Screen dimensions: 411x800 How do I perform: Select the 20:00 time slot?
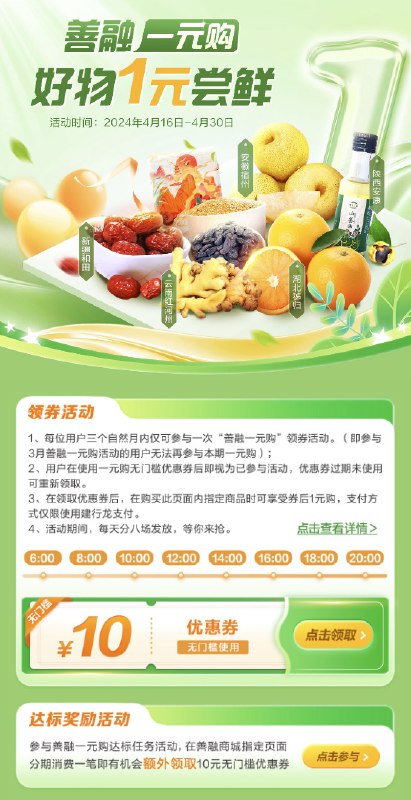click(x=365, y=558)
